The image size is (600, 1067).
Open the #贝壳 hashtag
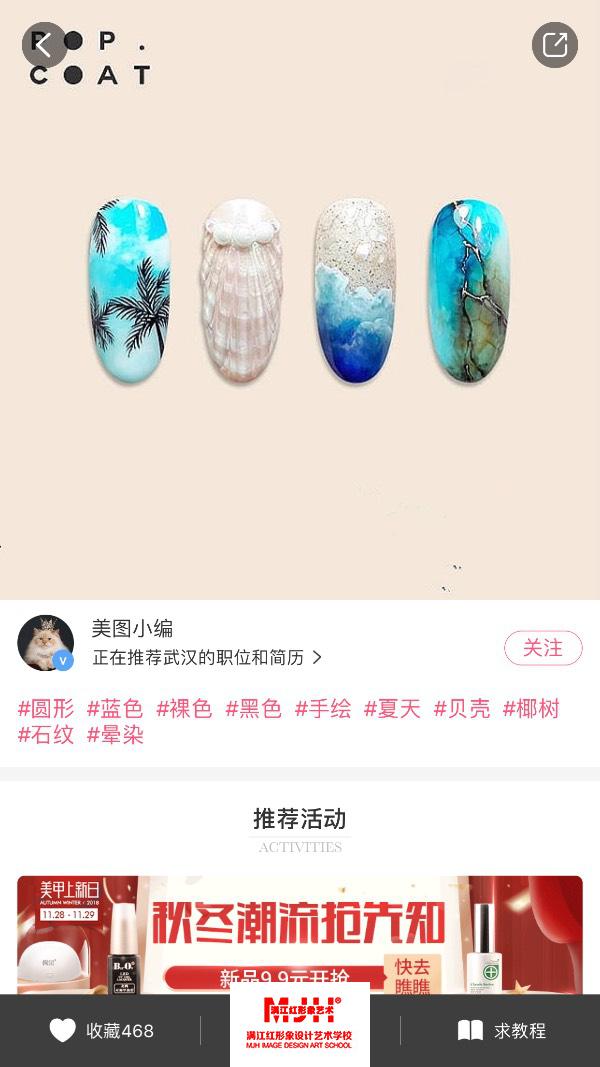[461, 709]
